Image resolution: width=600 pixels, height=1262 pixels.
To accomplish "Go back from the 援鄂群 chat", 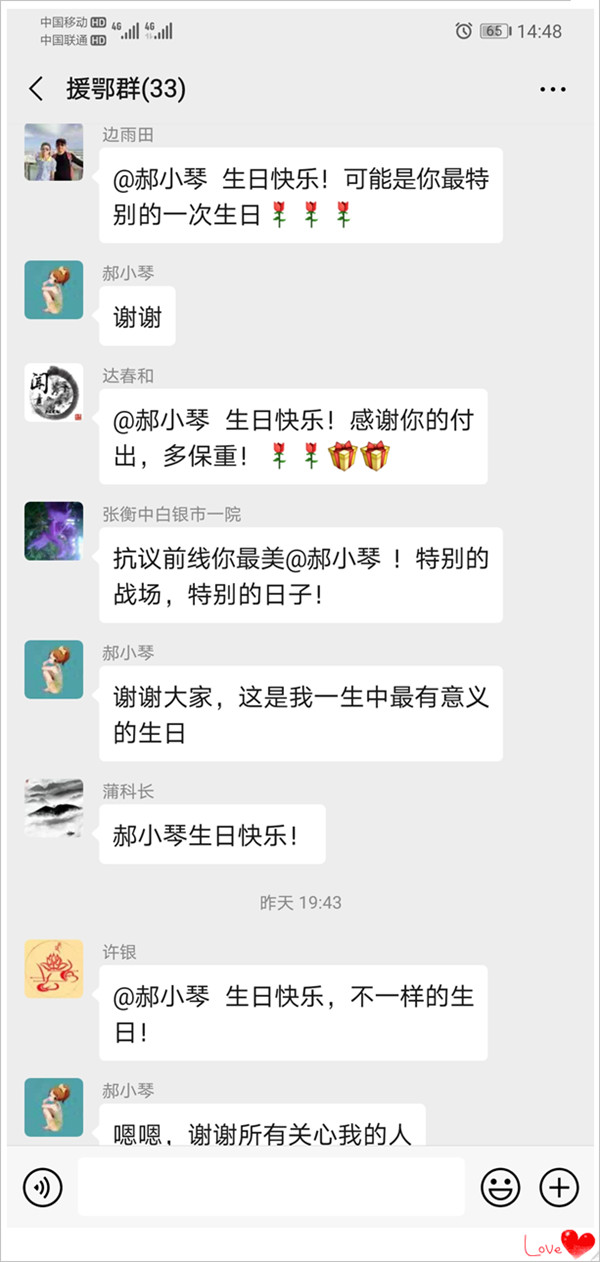I will [x=37, y=89].
